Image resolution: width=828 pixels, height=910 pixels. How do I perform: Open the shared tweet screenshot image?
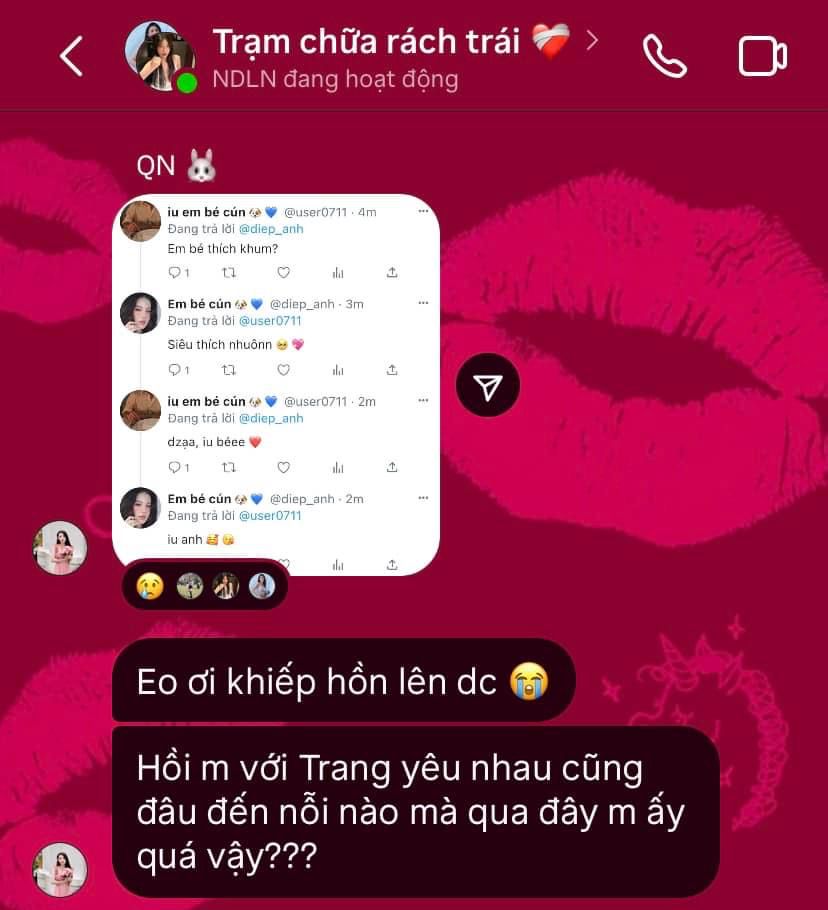(276, 385)
